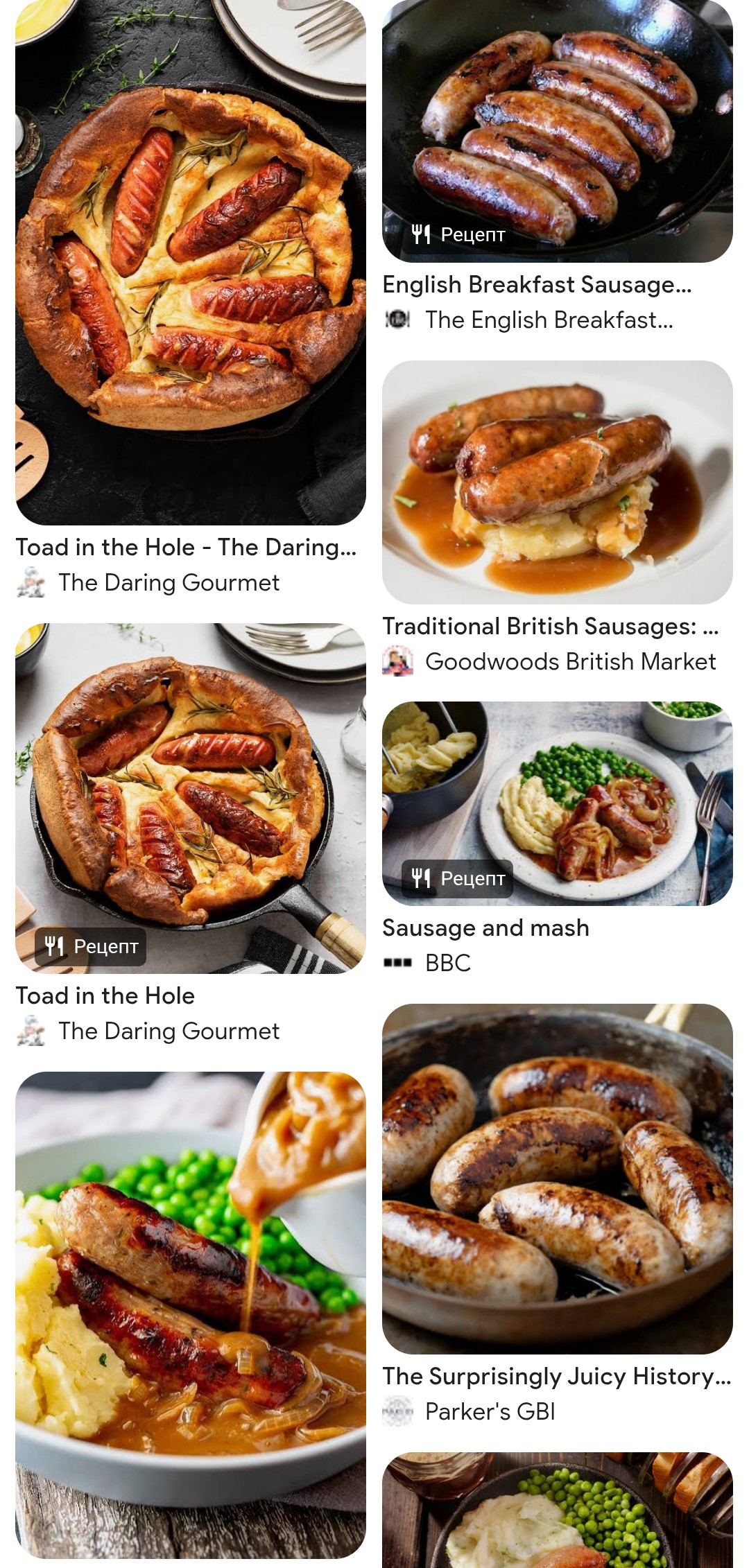
Task: Open the Toad in the Hole dark skillet image
Action: pos(191,263)
